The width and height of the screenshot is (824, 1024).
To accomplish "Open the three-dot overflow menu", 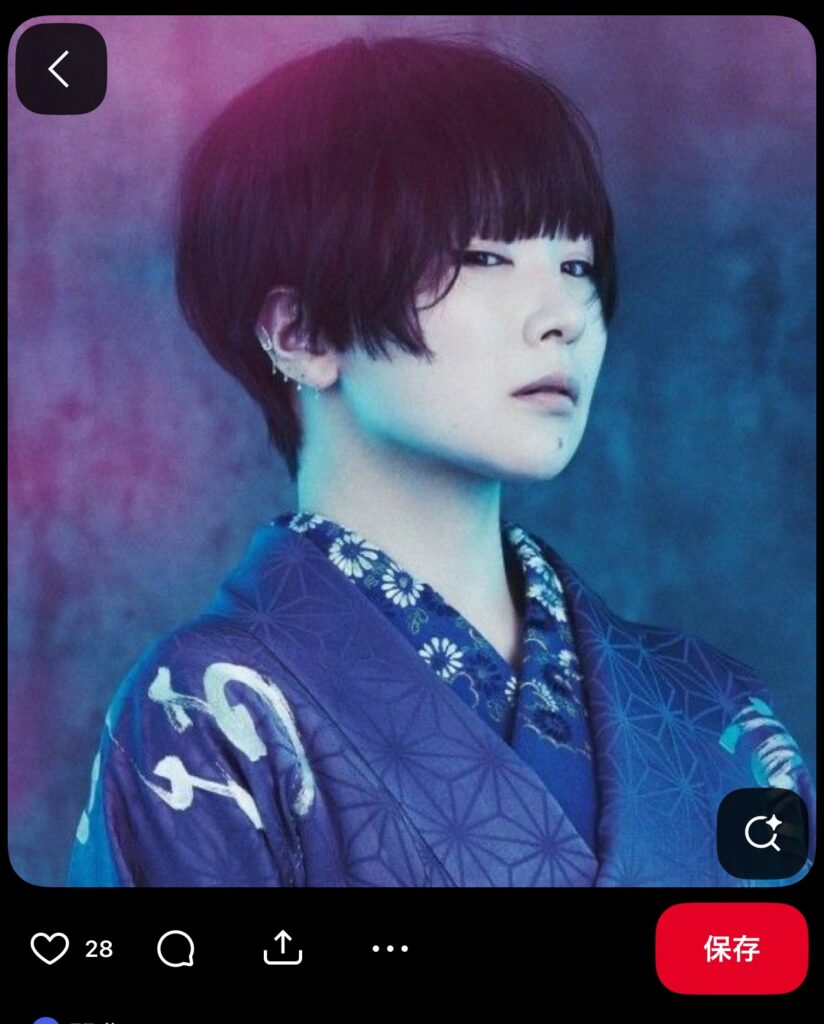I will coord(390,948).
